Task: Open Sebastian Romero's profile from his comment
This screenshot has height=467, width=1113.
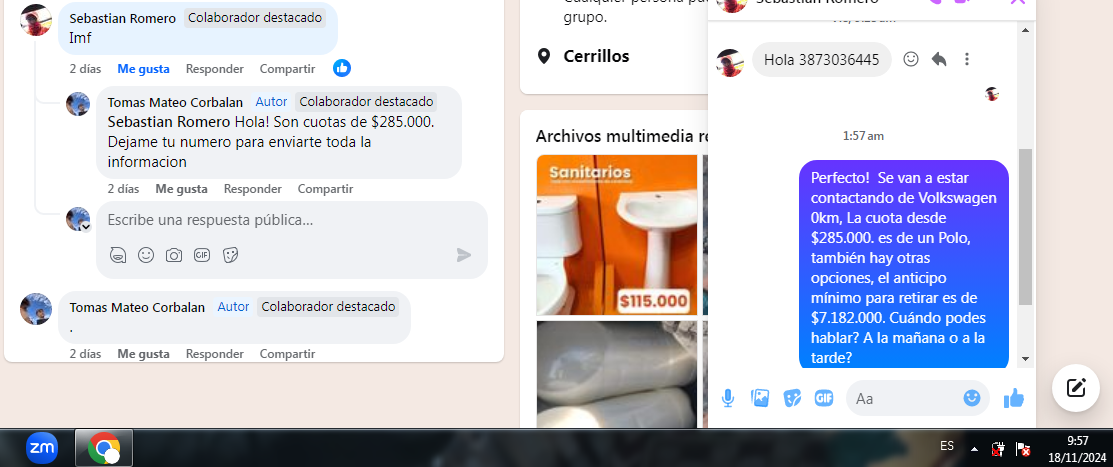Action: click(122, 18)
